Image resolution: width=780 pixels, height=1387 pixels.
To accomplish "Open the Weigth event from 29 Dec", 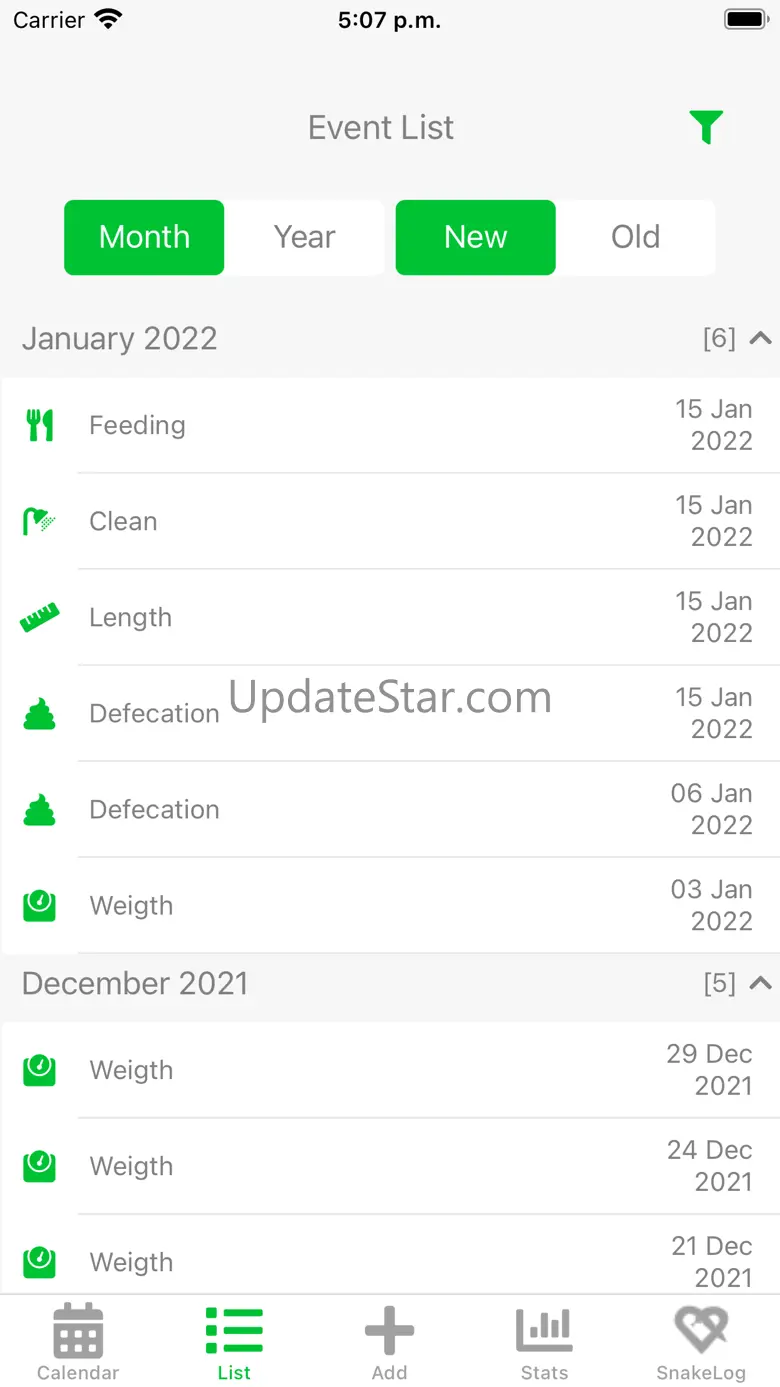I will (390, 1070).
